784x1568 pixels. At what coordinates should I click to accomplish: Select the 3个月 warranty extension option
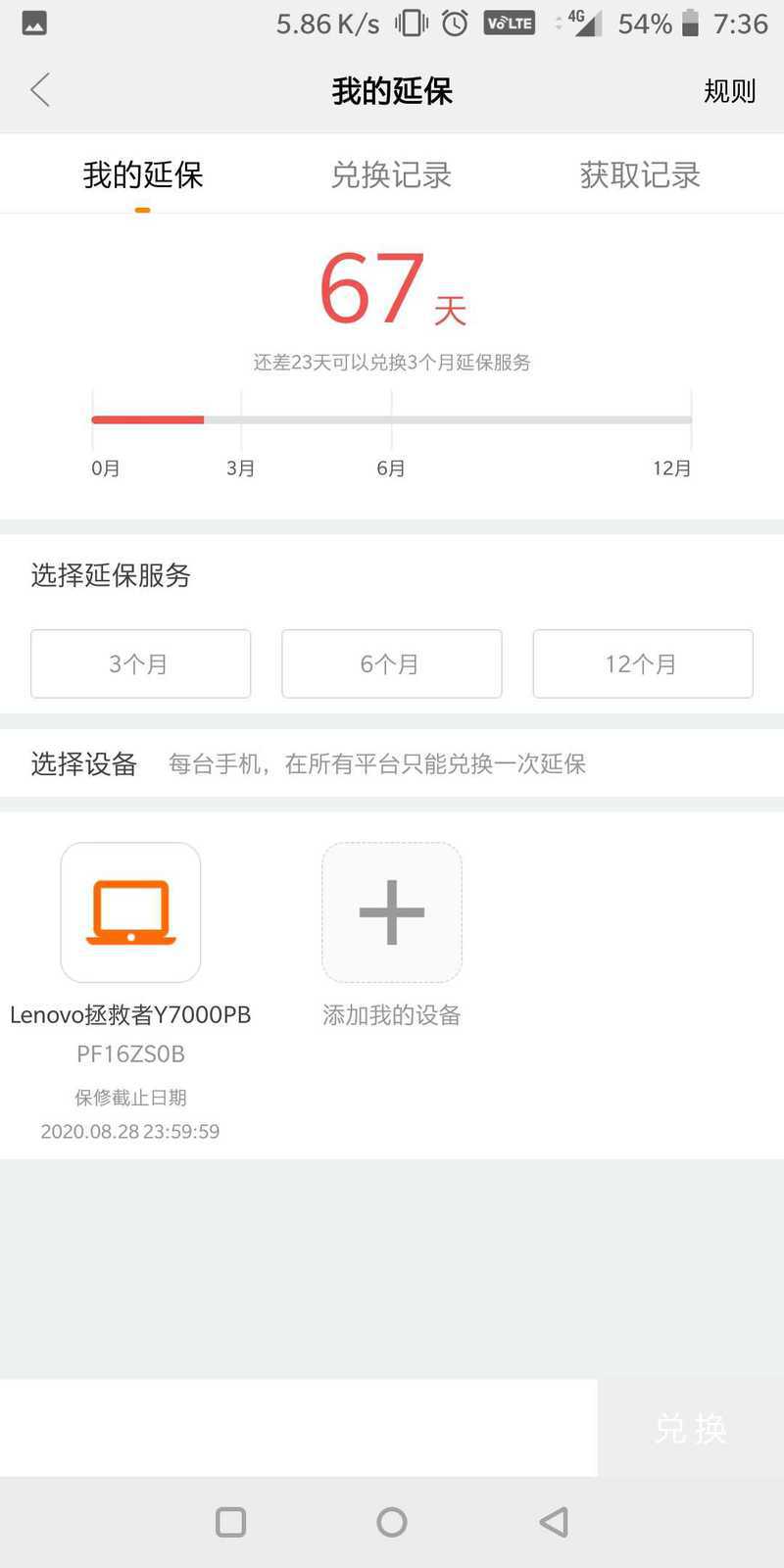coord(140,663)
